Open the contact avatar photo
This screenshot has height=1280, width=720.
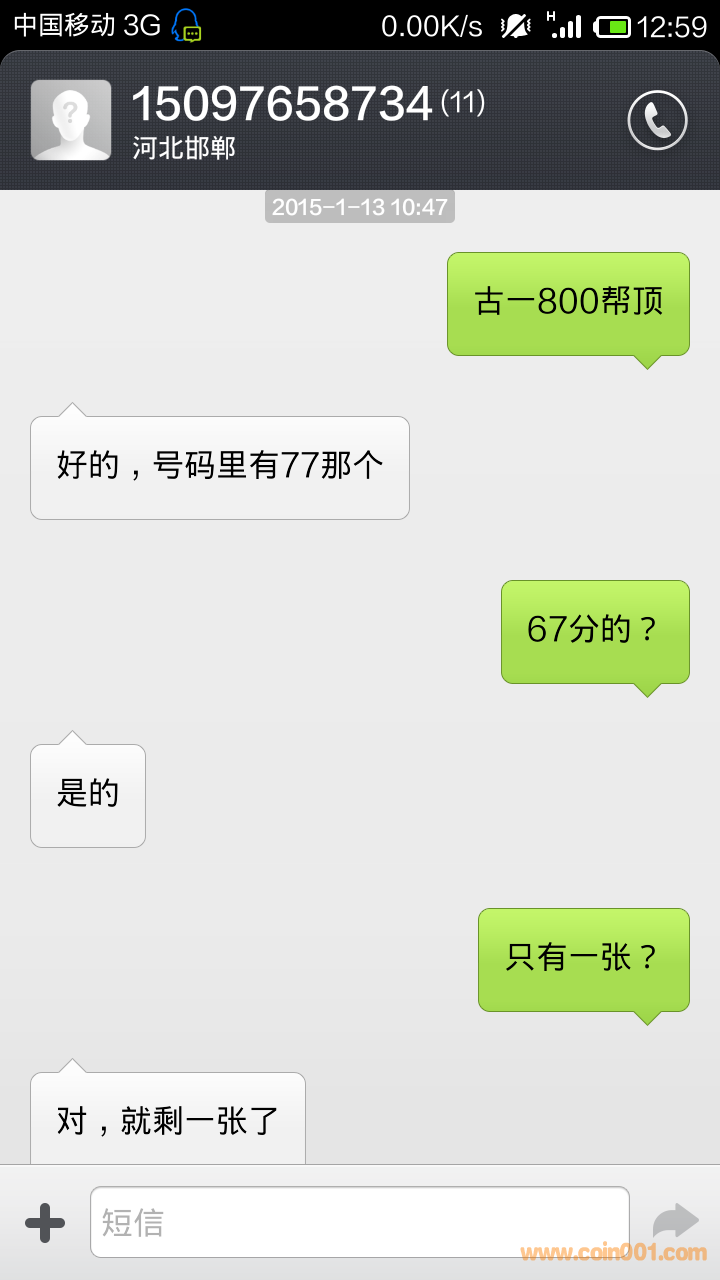(71, 120)
